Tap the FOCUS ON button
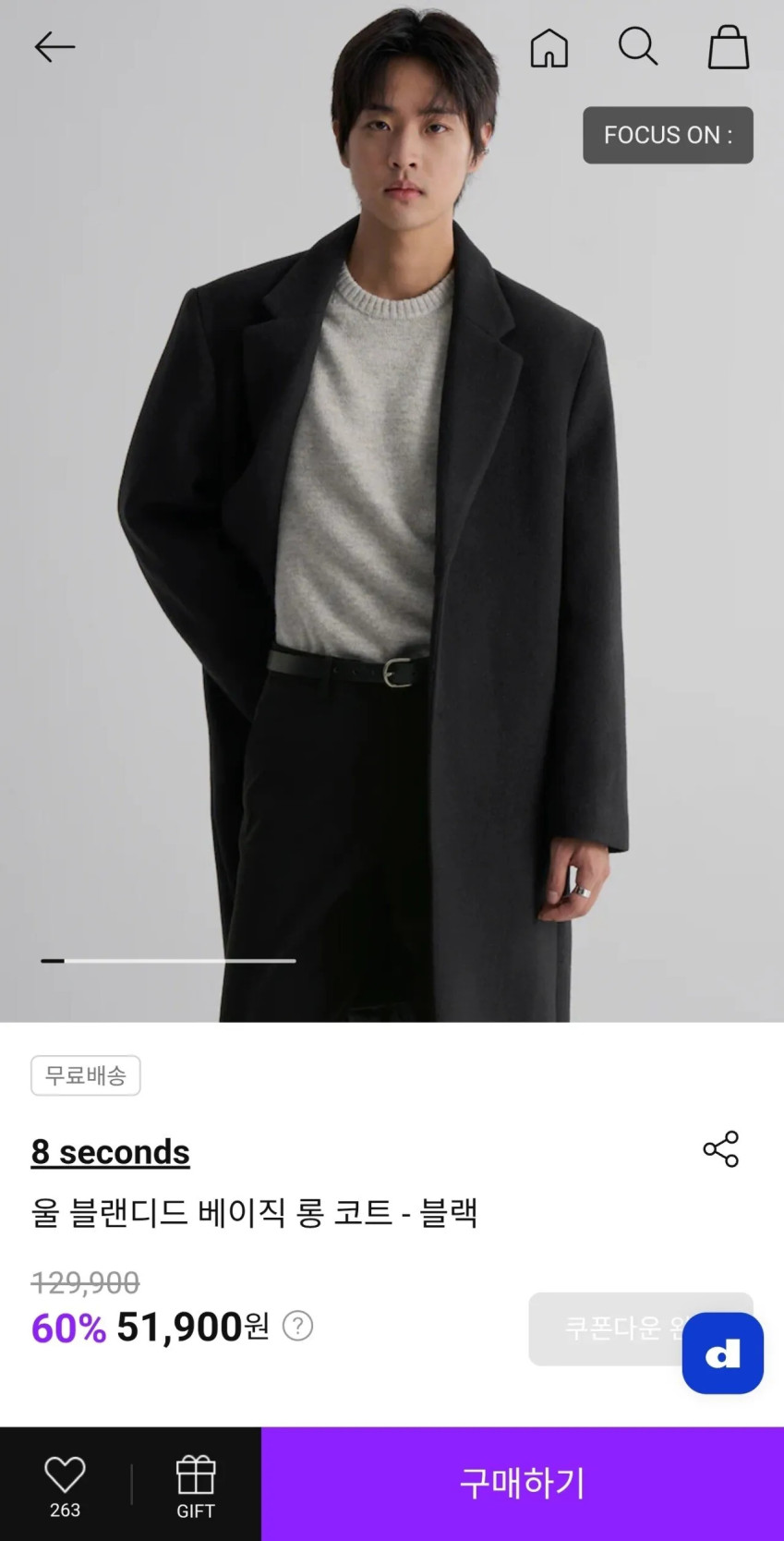The width and height of the screenshot is (784, 1541). pos(668,135)
